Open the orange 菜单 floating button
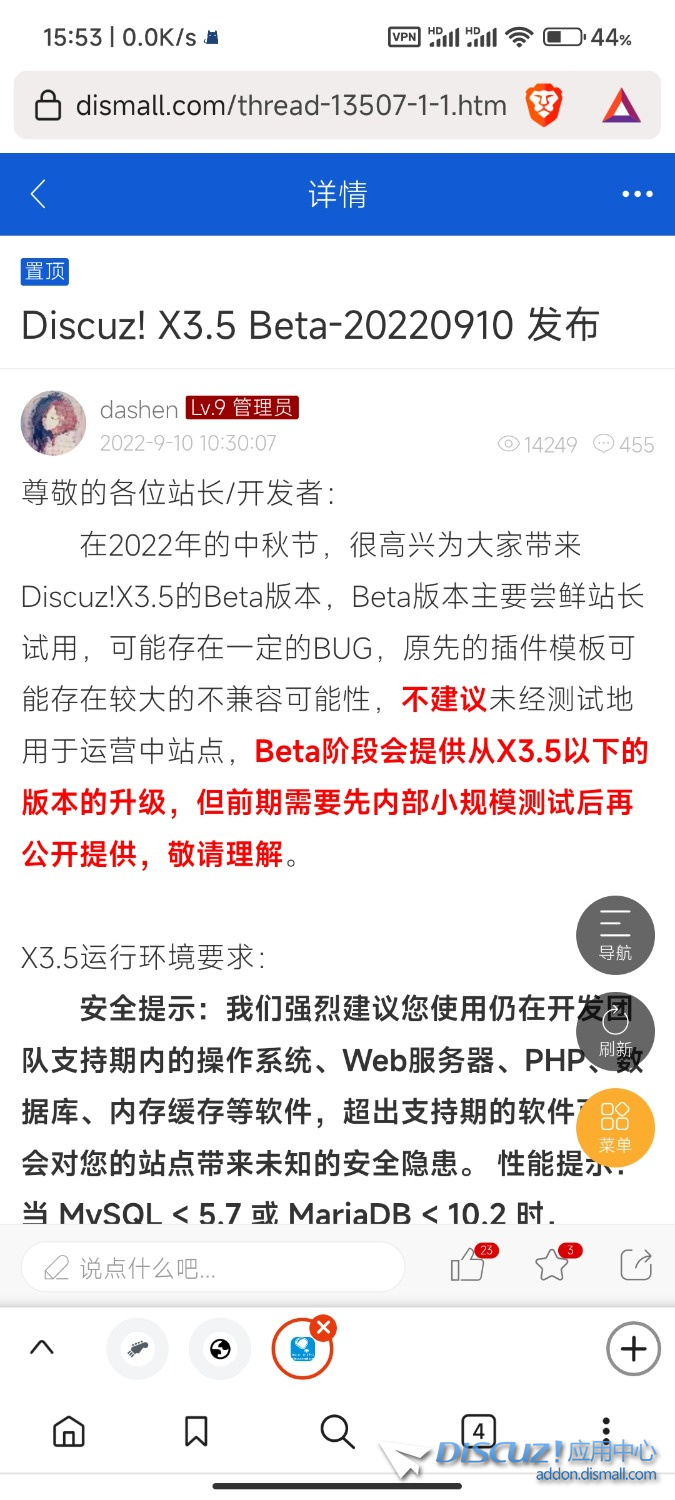This screenshot has width=675, height=1500. [x=615, y=1127]
